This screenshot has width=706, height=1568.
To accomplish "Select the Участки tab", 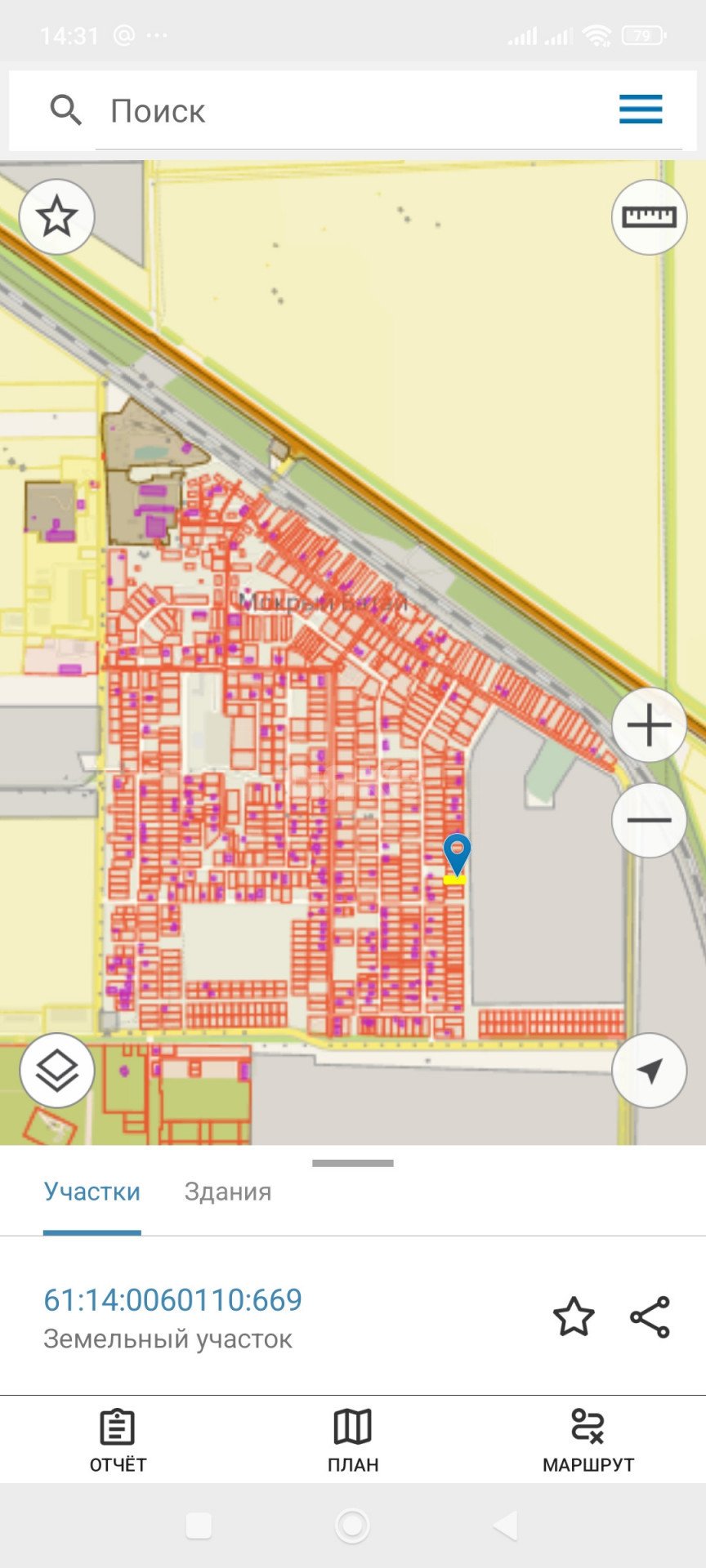I will pos(92,1192).
